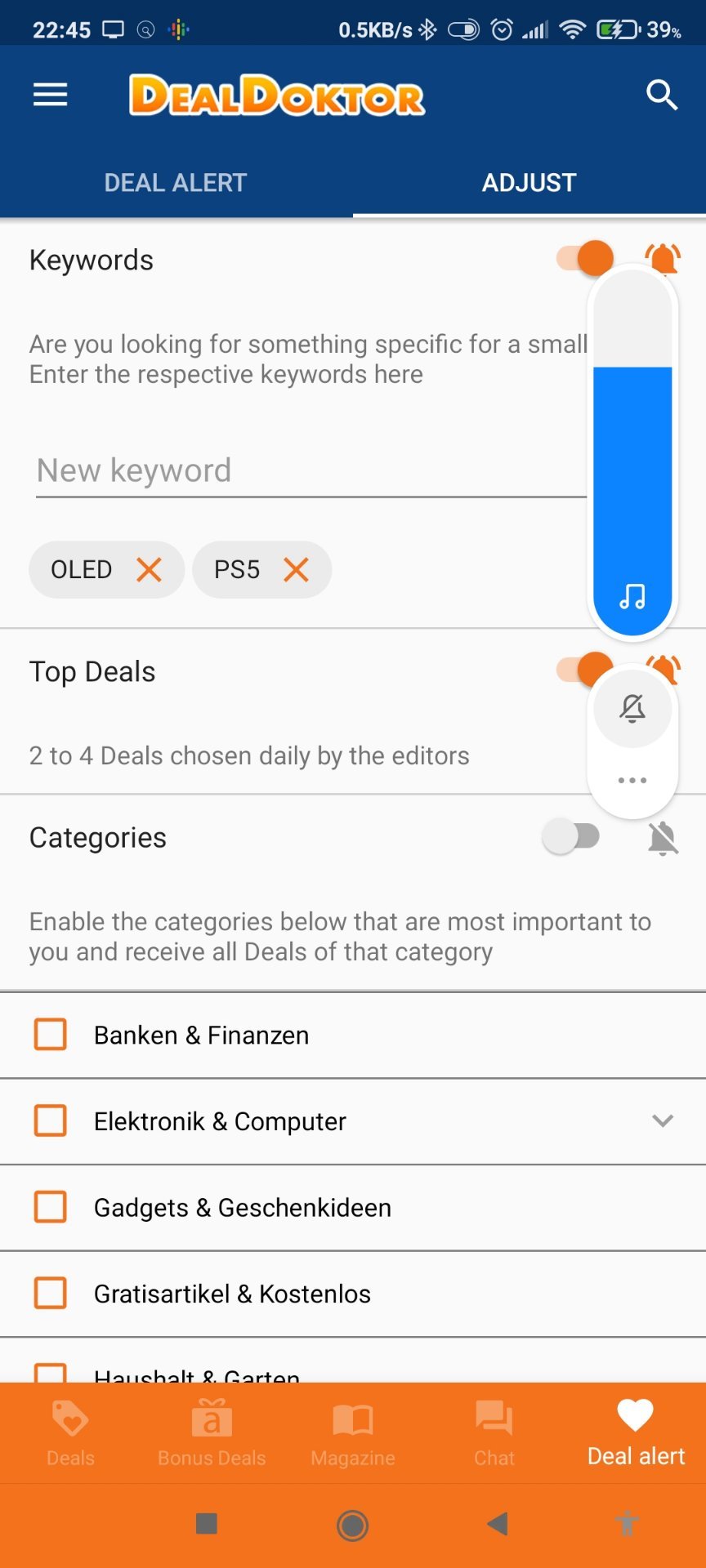Toggle the Keywords switch off
706x1568 pixels.
click(x=584, y=259)
